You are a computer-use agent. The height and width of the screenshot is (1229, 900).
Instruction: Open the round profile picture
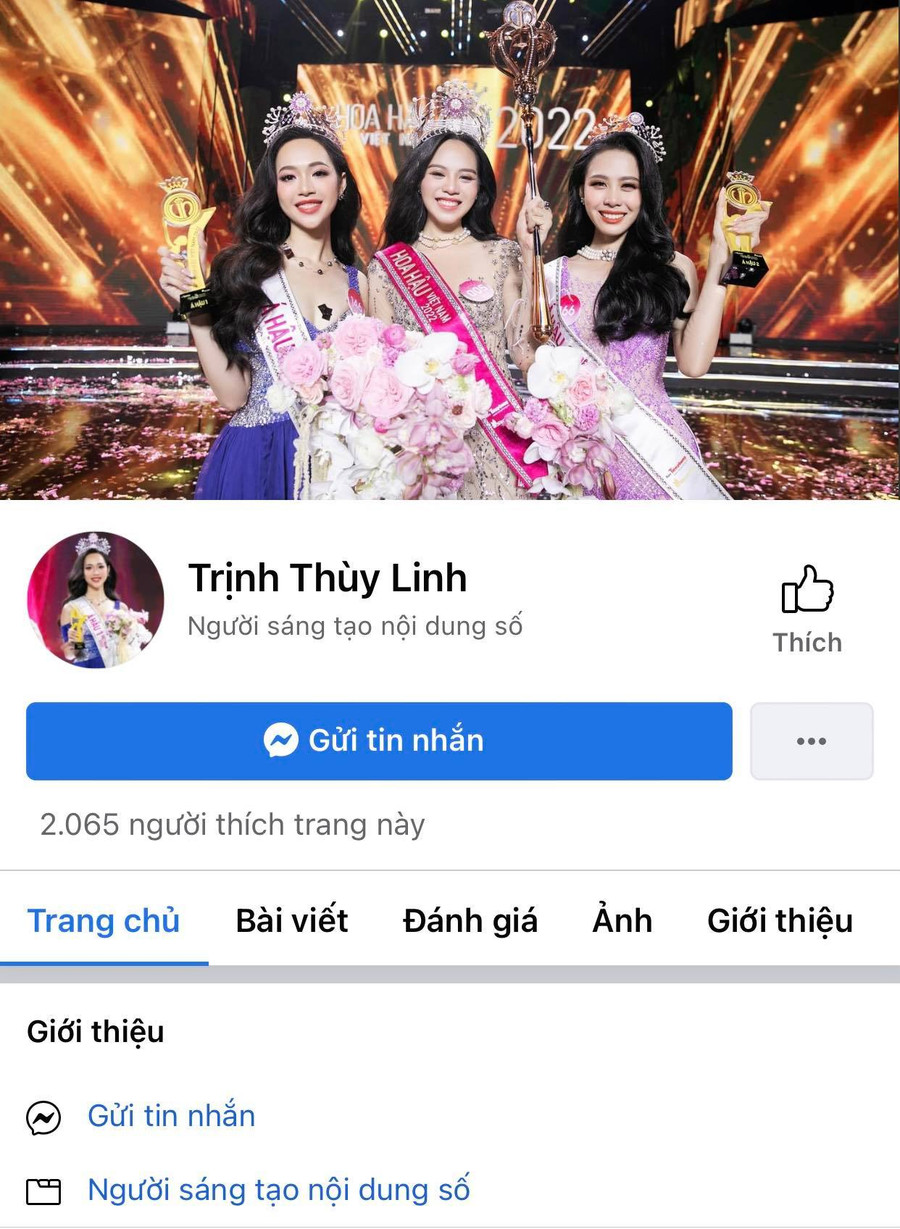click(95, 600)
